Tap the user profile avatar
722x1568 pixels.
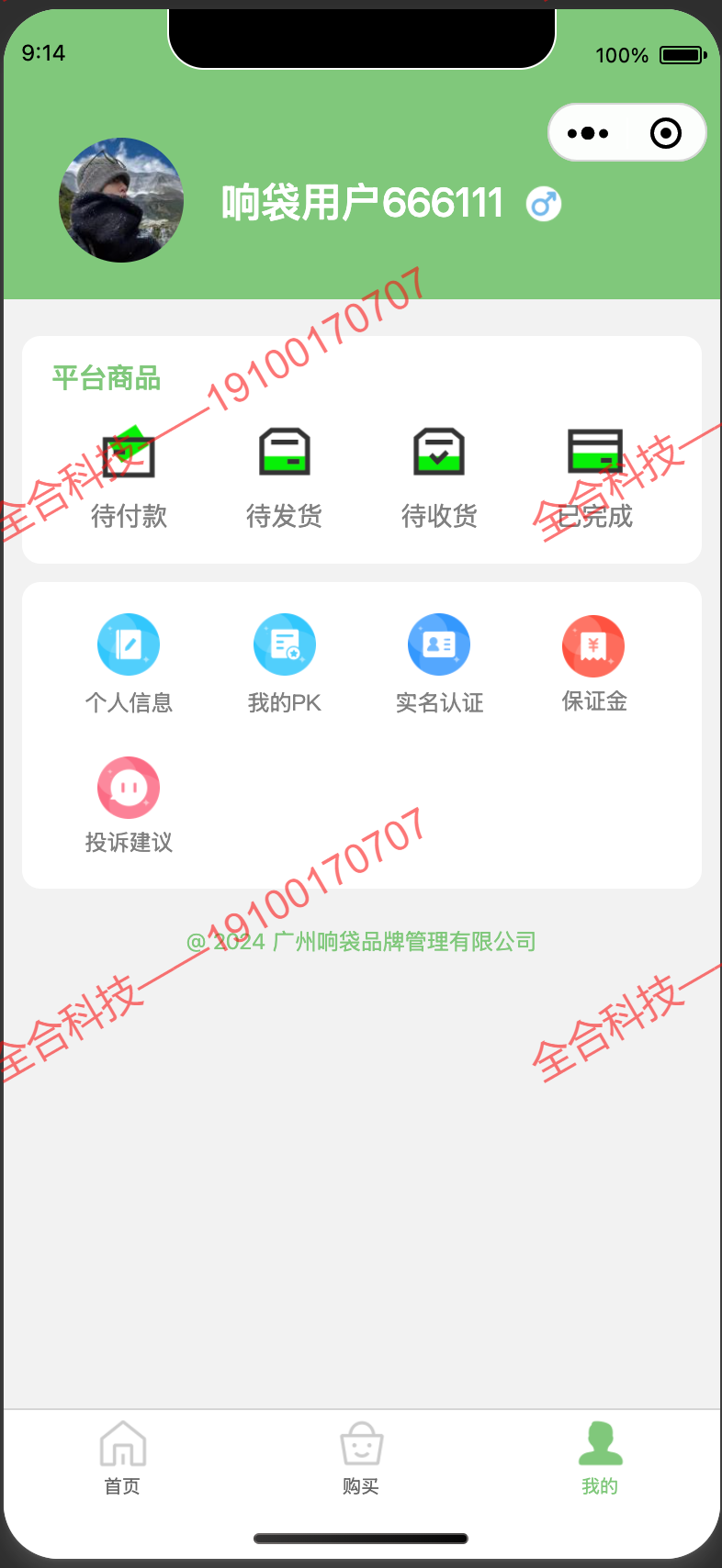point(121,200)
